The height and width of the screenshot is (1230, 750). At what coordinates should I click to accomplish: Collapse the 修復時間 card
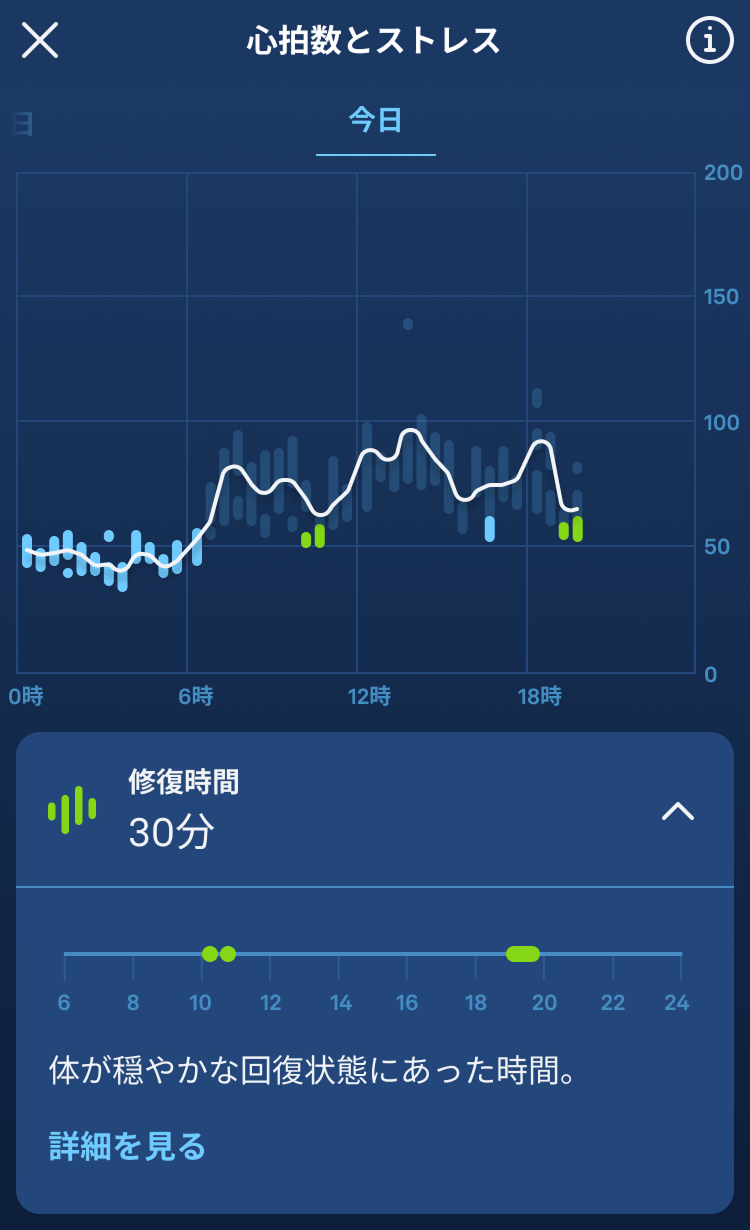677,810
